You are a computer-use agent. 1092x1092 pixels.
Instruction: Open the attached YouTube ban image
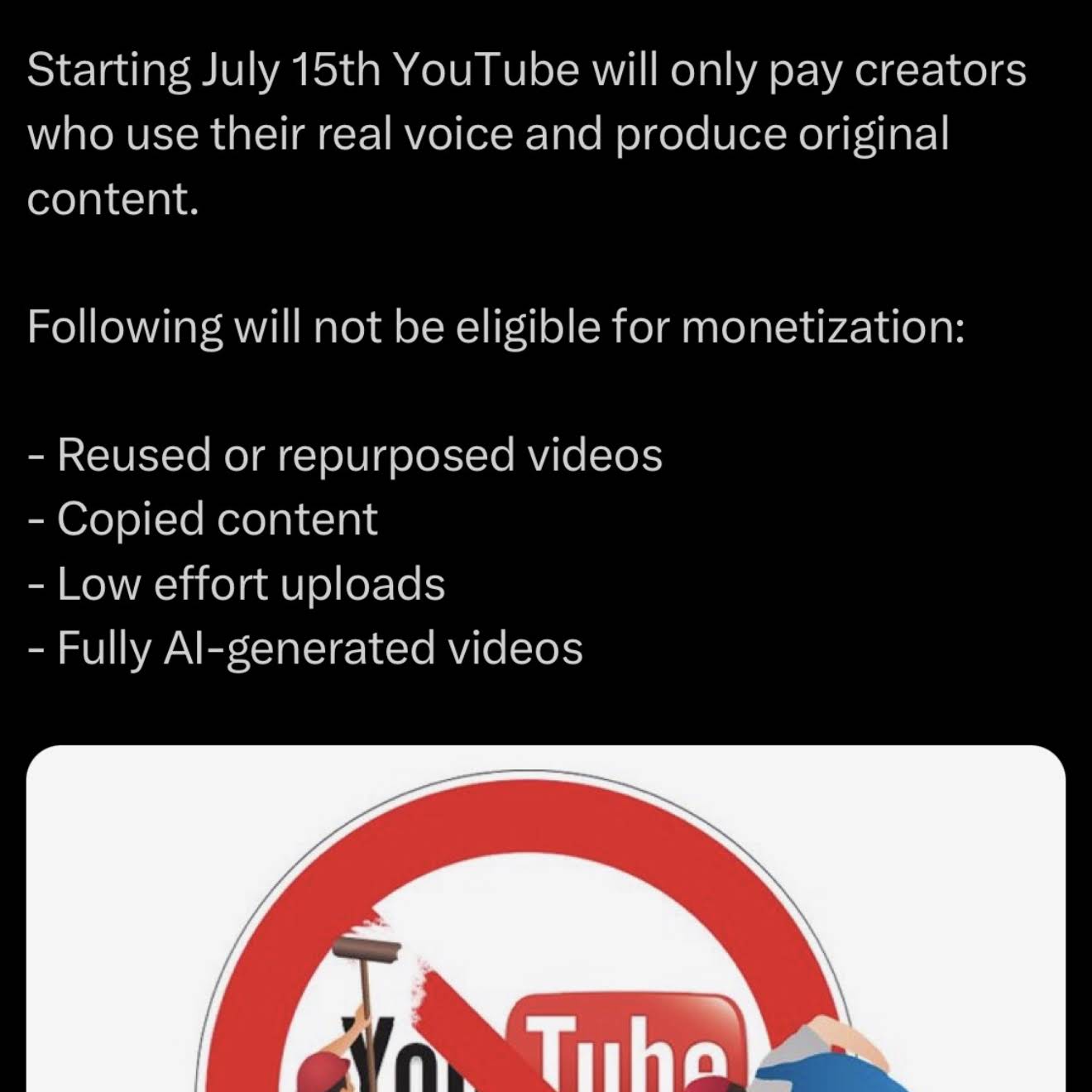pos(546,918)
